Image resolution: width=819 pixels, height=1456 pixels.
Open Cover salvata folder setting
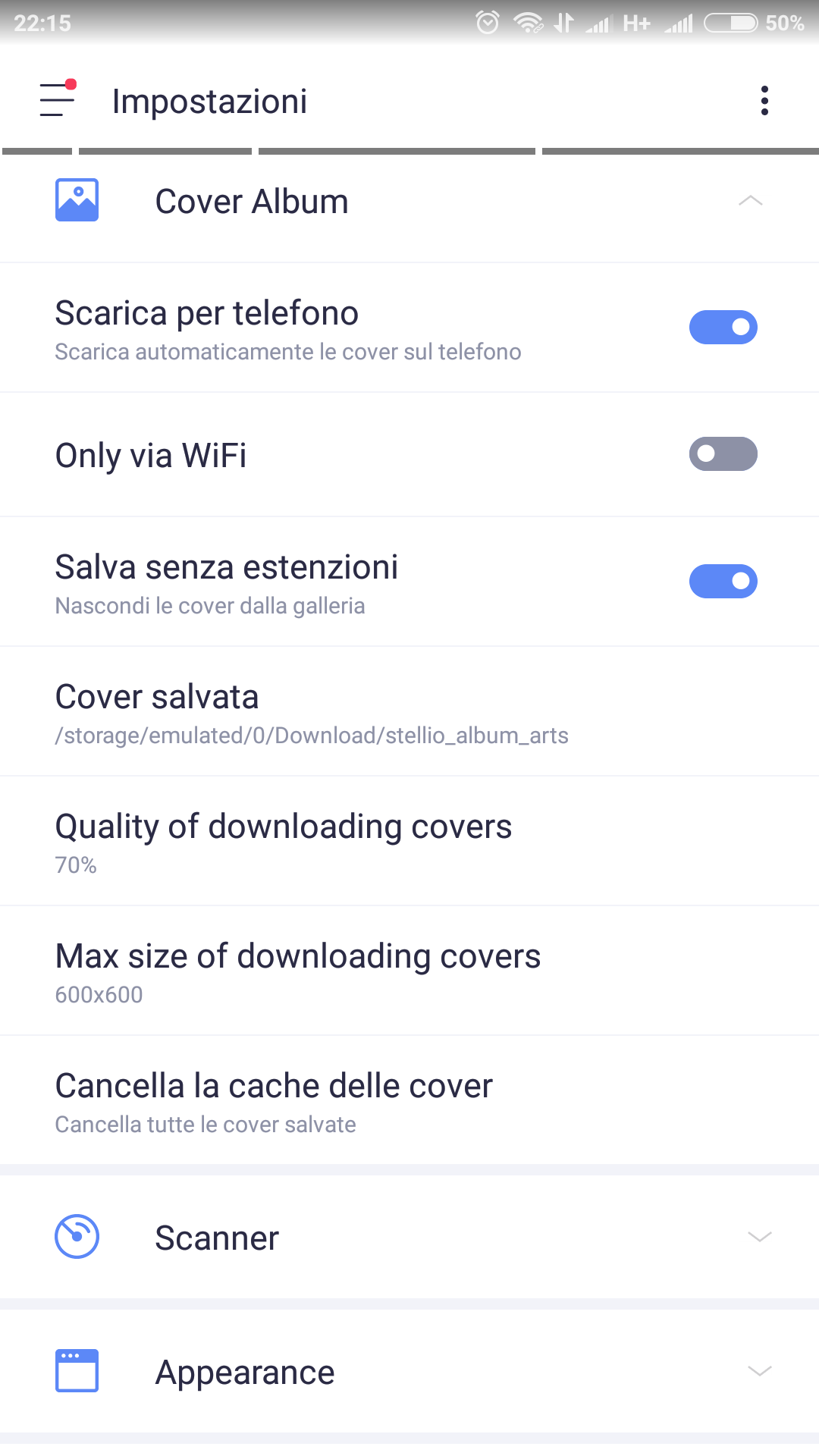(x=409, y=711)
